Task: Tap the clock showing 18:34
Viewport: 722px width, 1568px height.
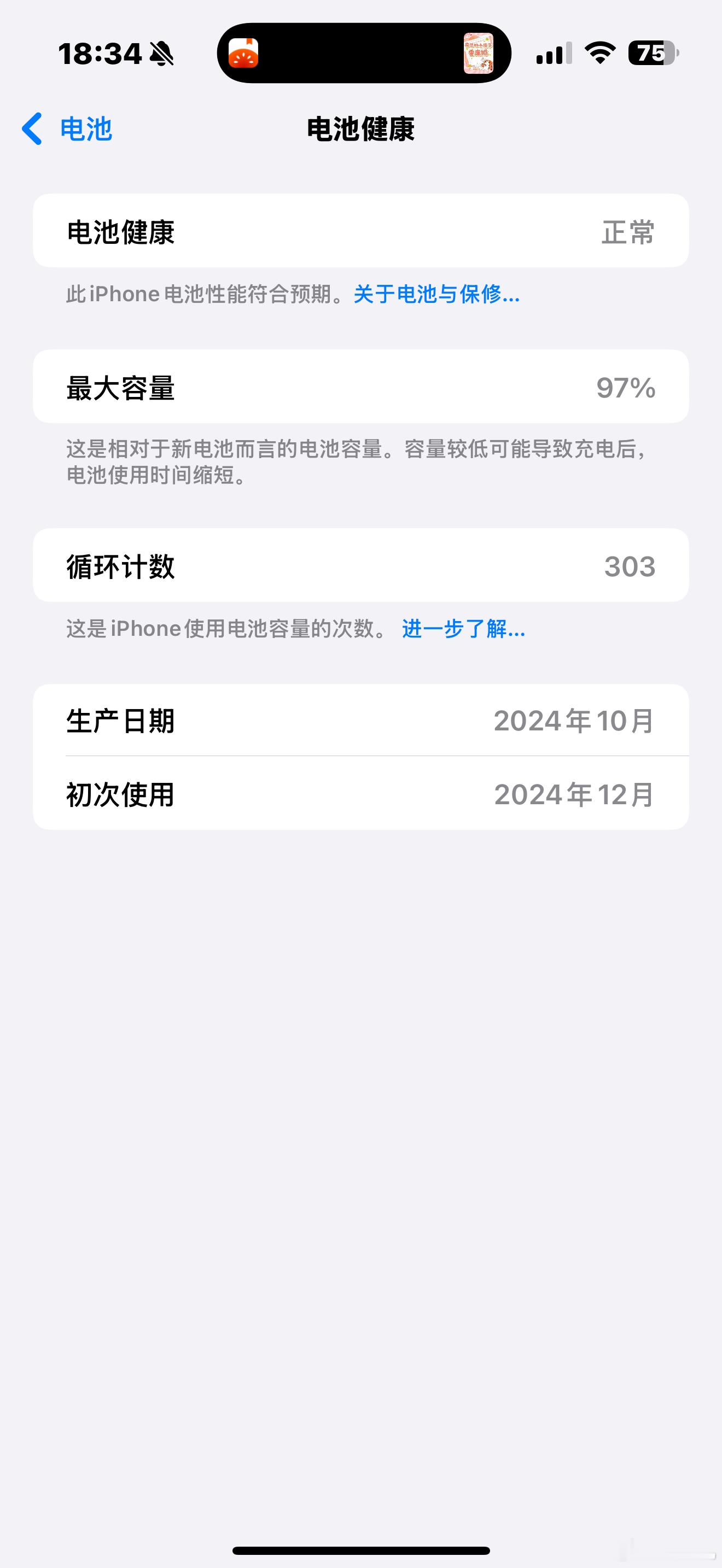Action: click(101, 54)
